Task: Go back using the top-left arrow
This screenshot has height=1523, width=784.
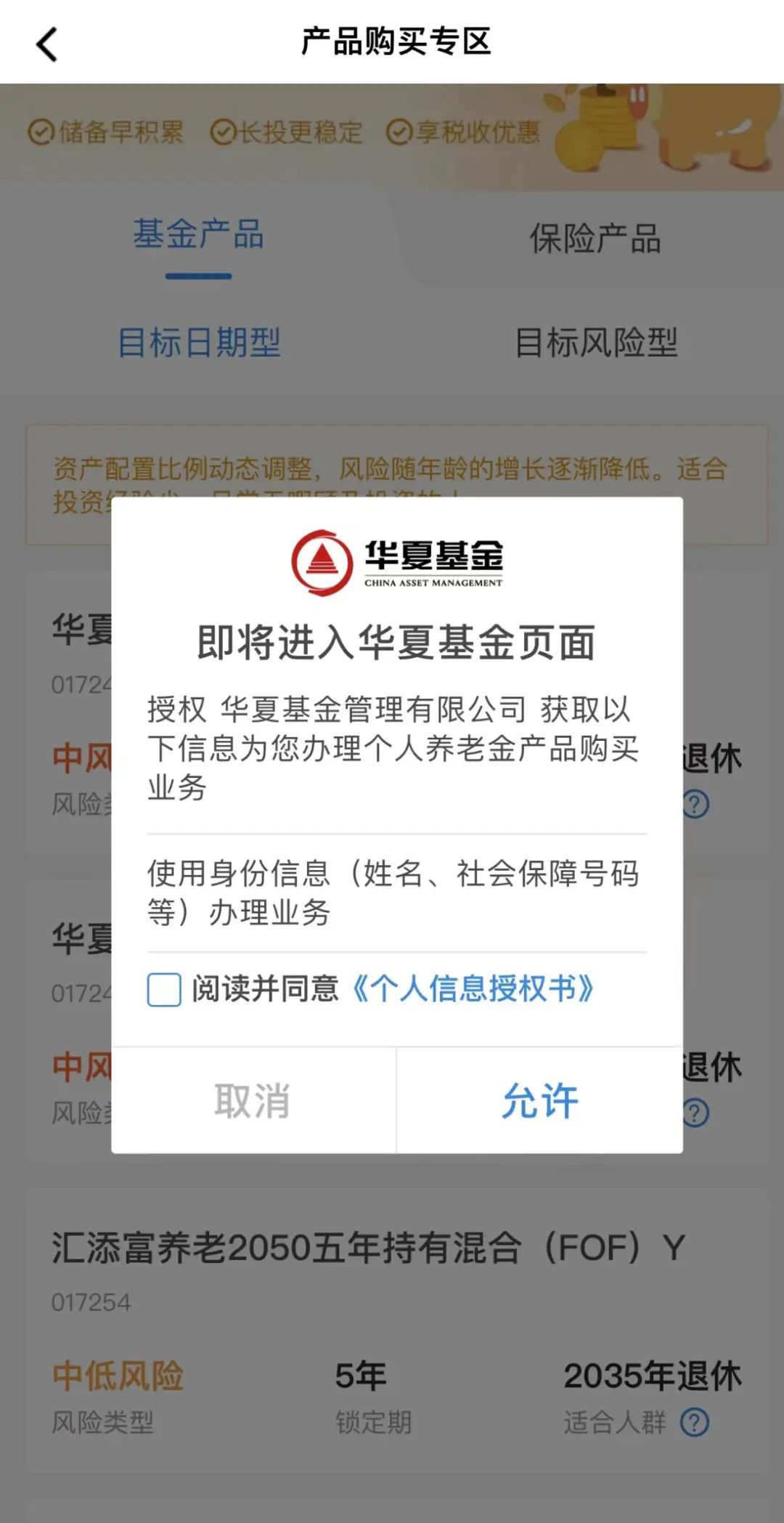Action: (x=47, y=44)
